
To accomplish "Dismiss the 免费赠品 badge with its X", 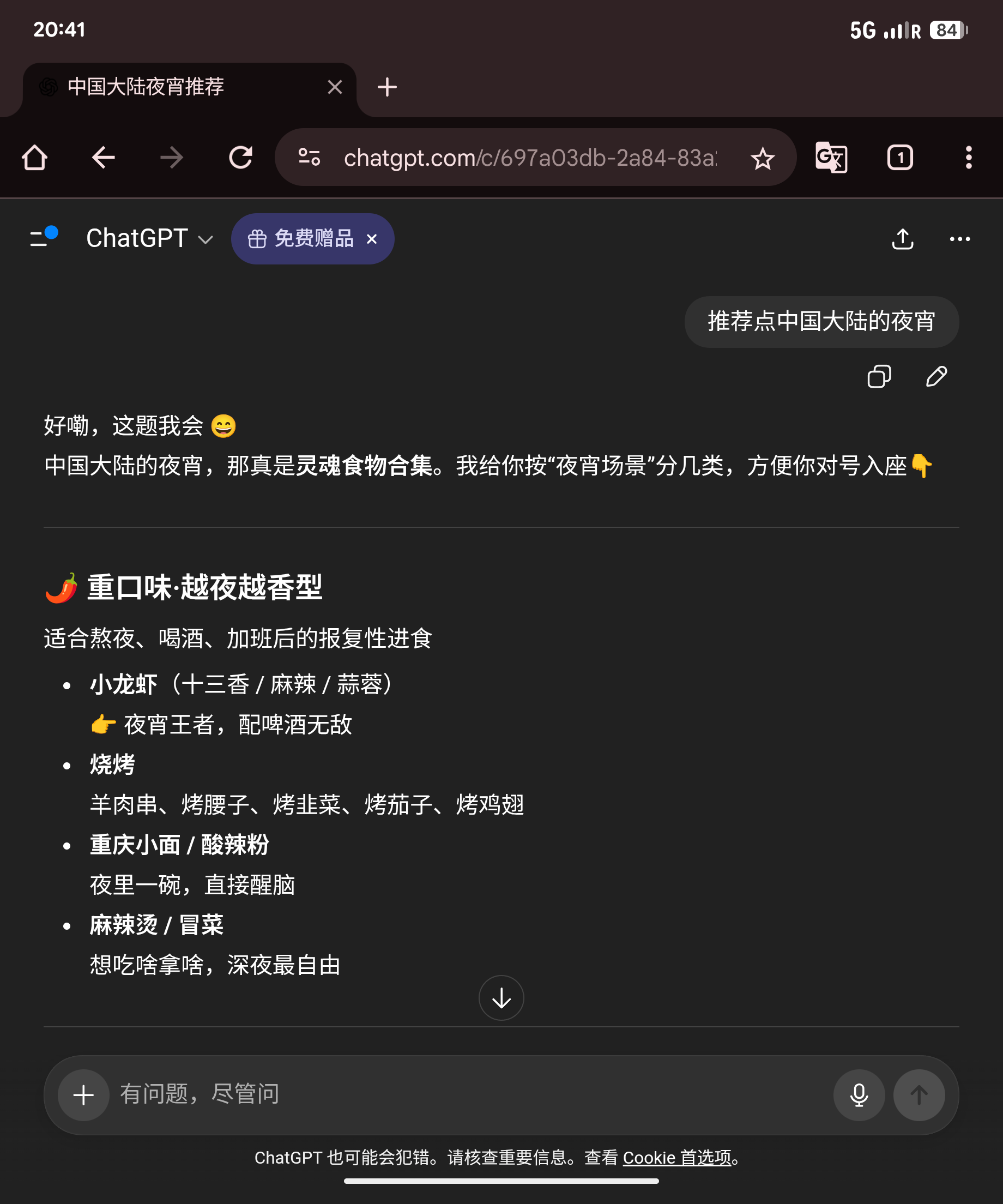I will (372, 239).
